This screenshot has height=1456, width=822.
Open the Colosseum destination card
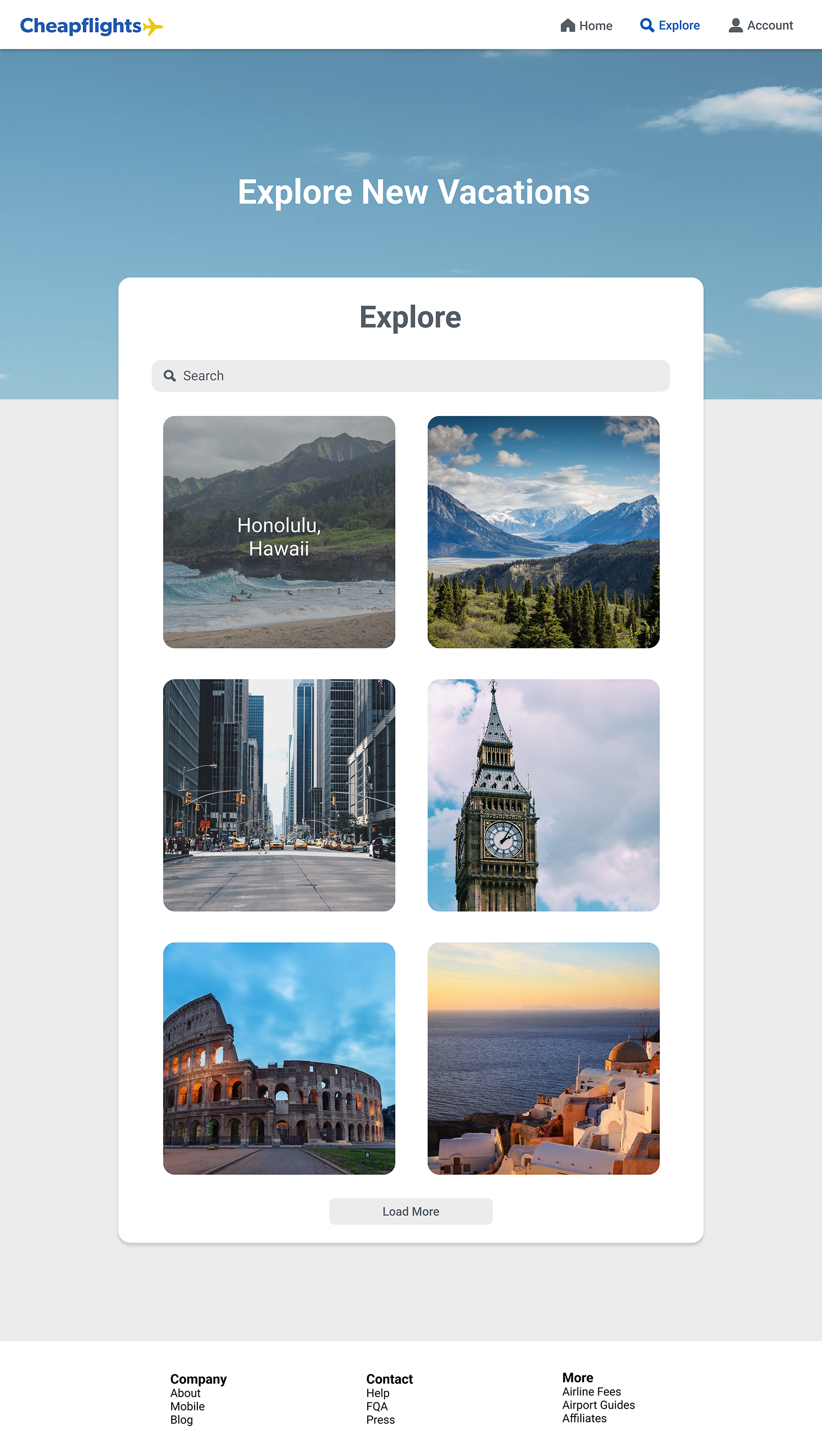pyautogui.click(x=279, y=1058)
